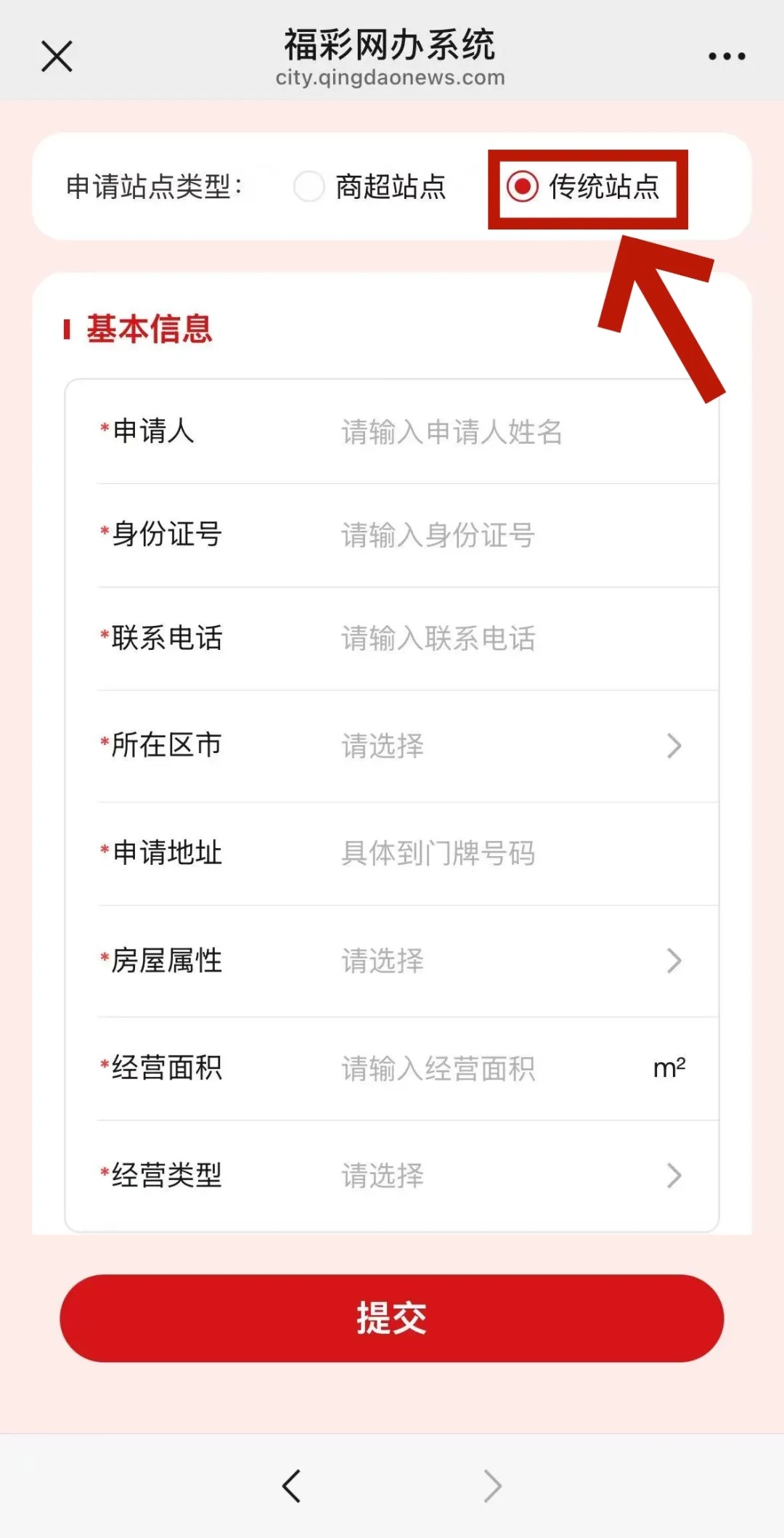This screenshot has height=1538, width=784.
Task: Select the 商超站点 radio option
Action: coord(309,187)
